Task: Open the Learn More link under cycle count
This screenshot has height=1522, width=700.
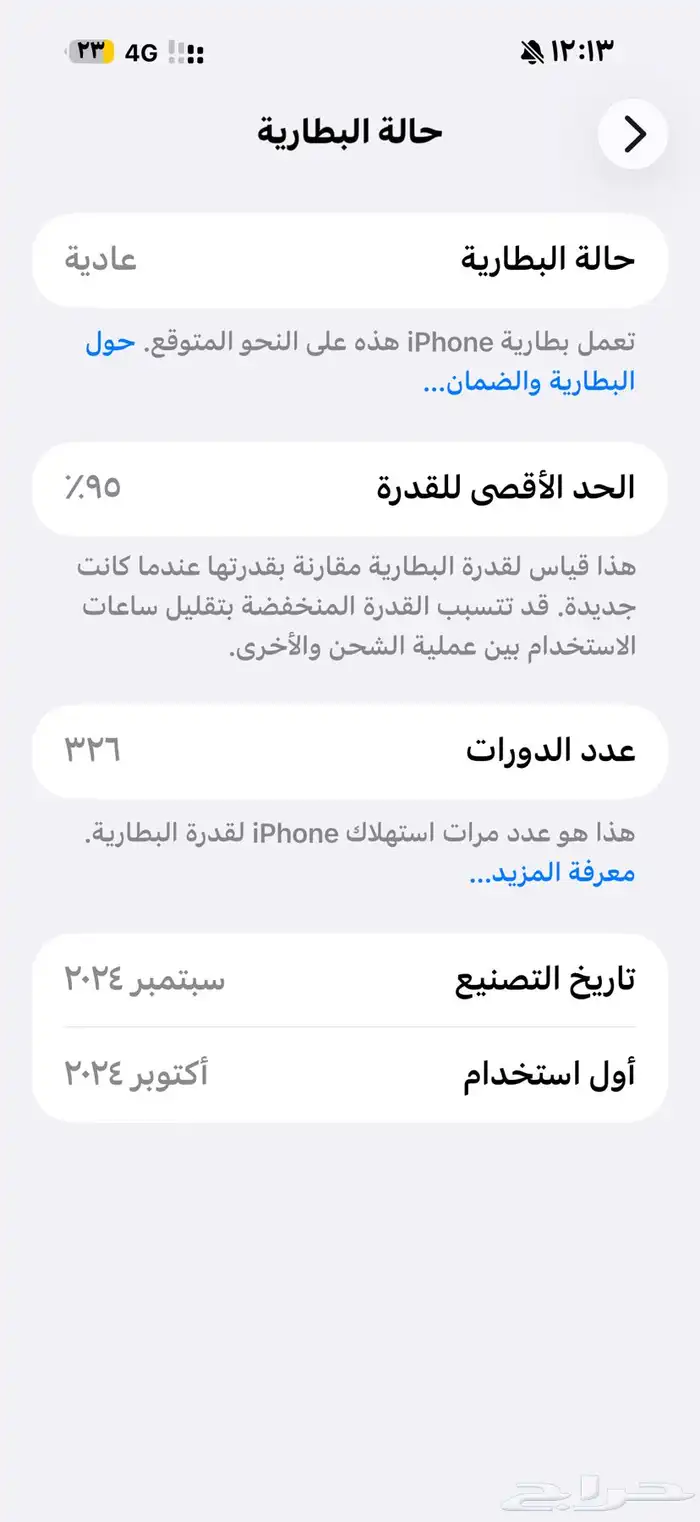Action: [552, 873]
